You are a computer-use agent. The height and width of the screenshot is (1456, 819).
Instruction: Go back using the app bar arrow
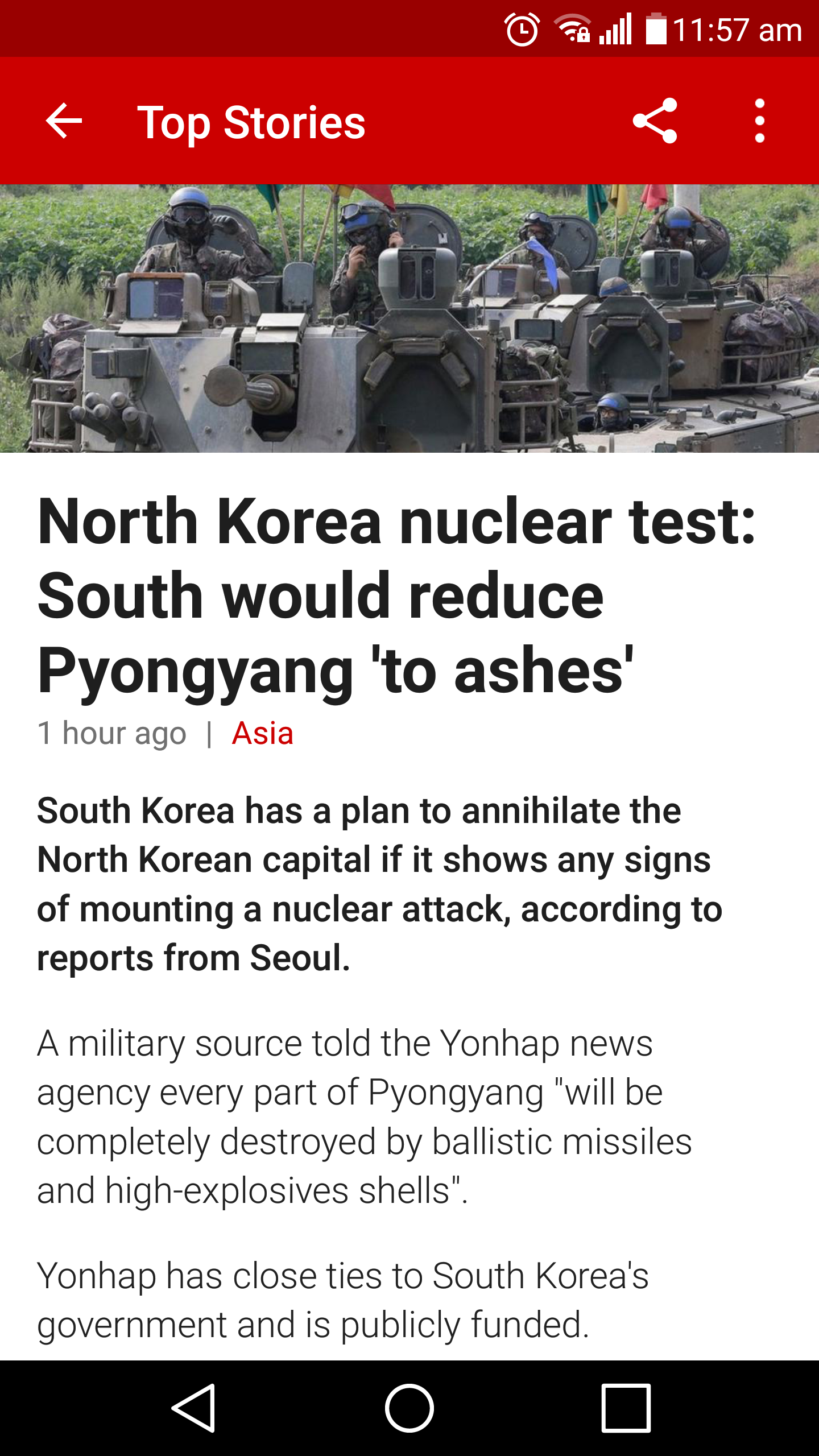click(x=64, y=121)
